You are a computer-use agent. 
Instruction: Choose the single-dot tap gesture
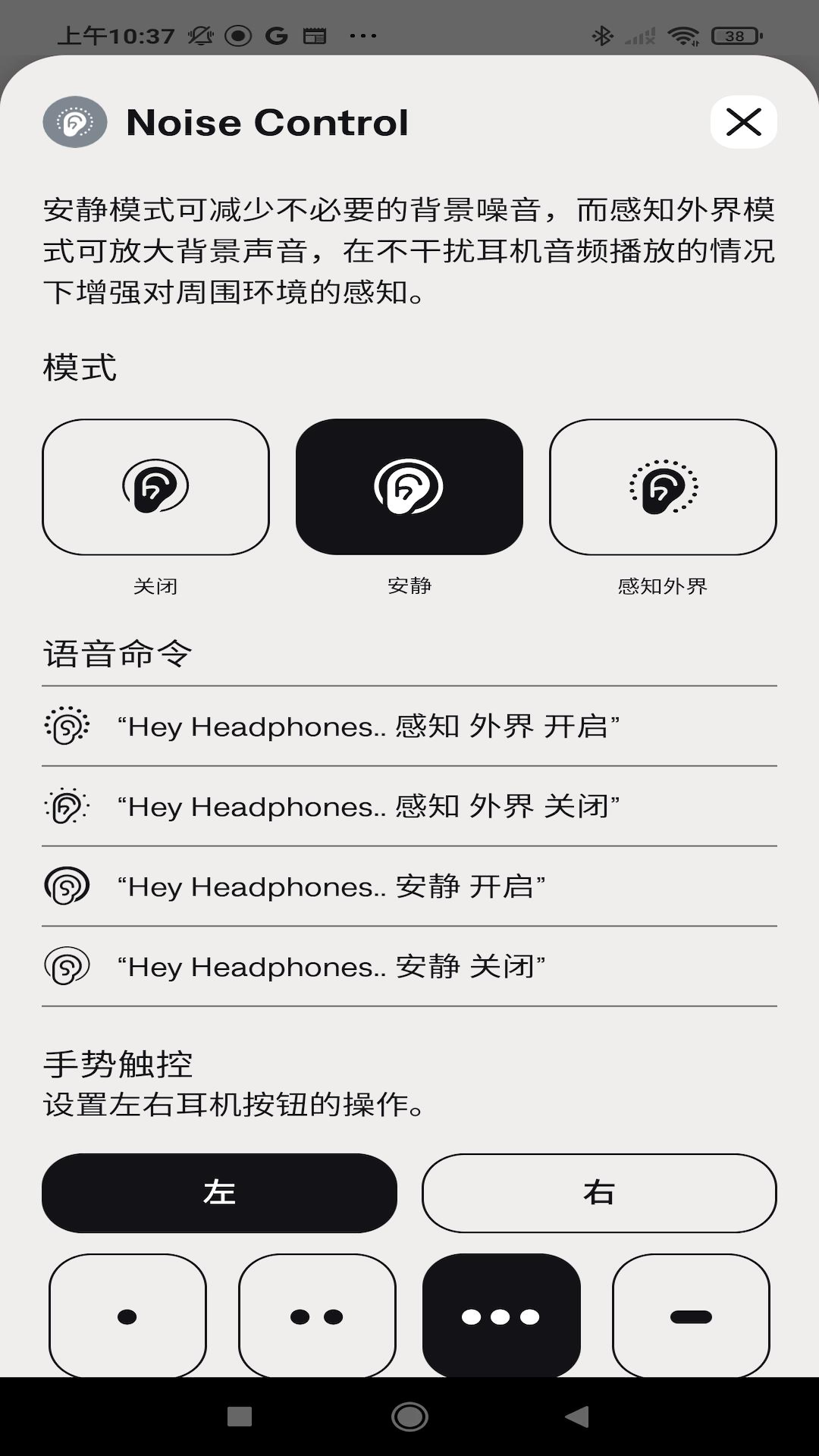127,1316
